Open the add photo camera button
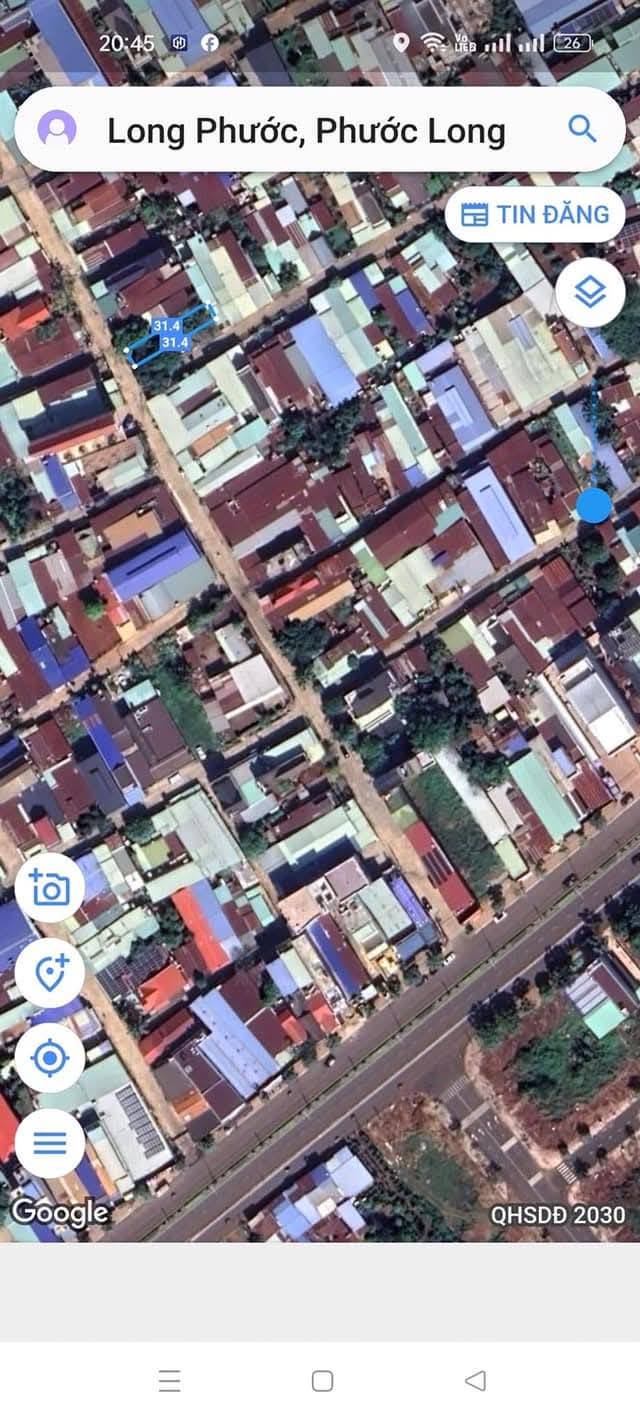Screen dimensions: 640x1420 coord(50,888)
